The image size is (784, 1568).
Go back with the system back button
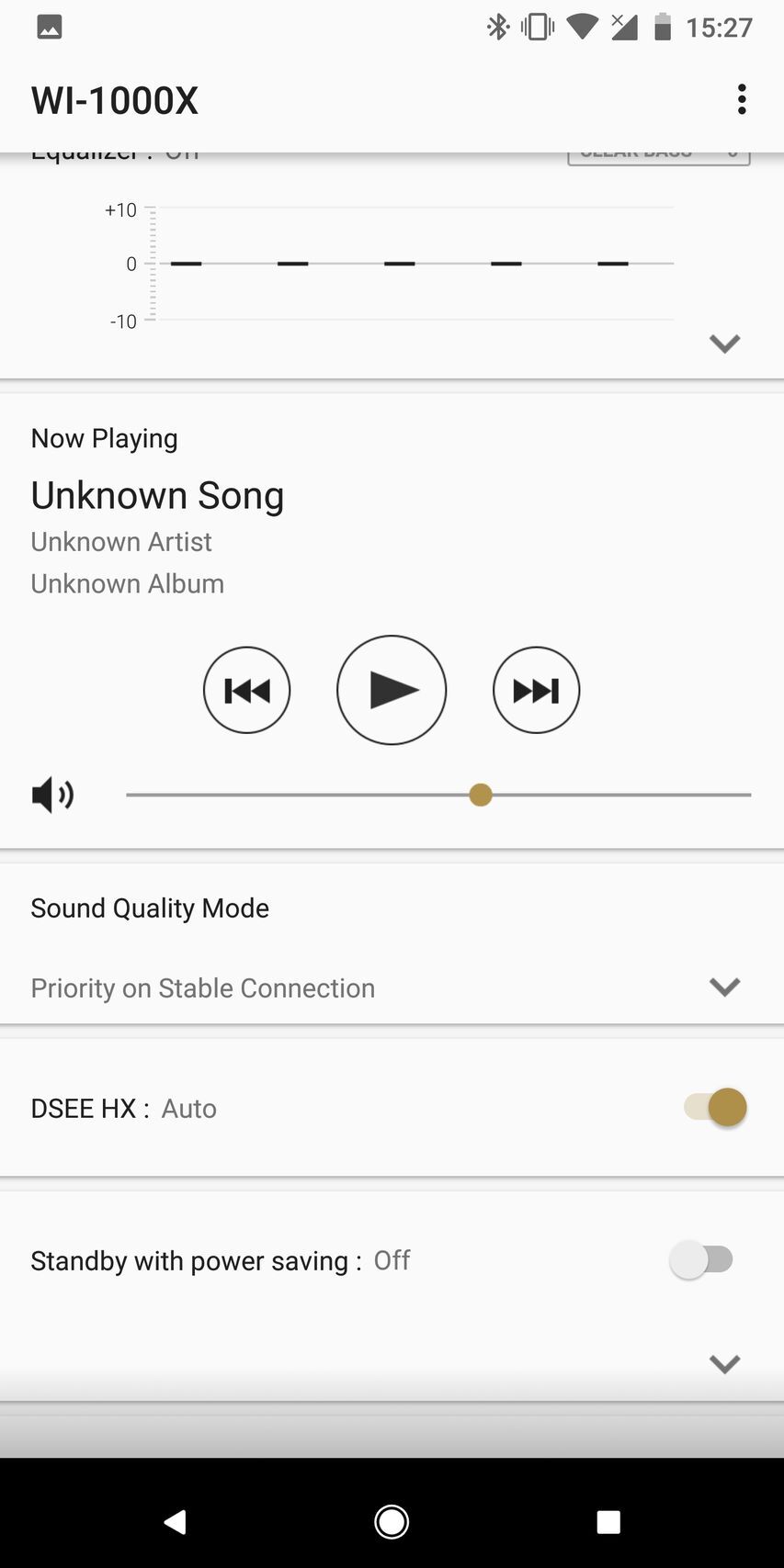[x=175, y=1522]
